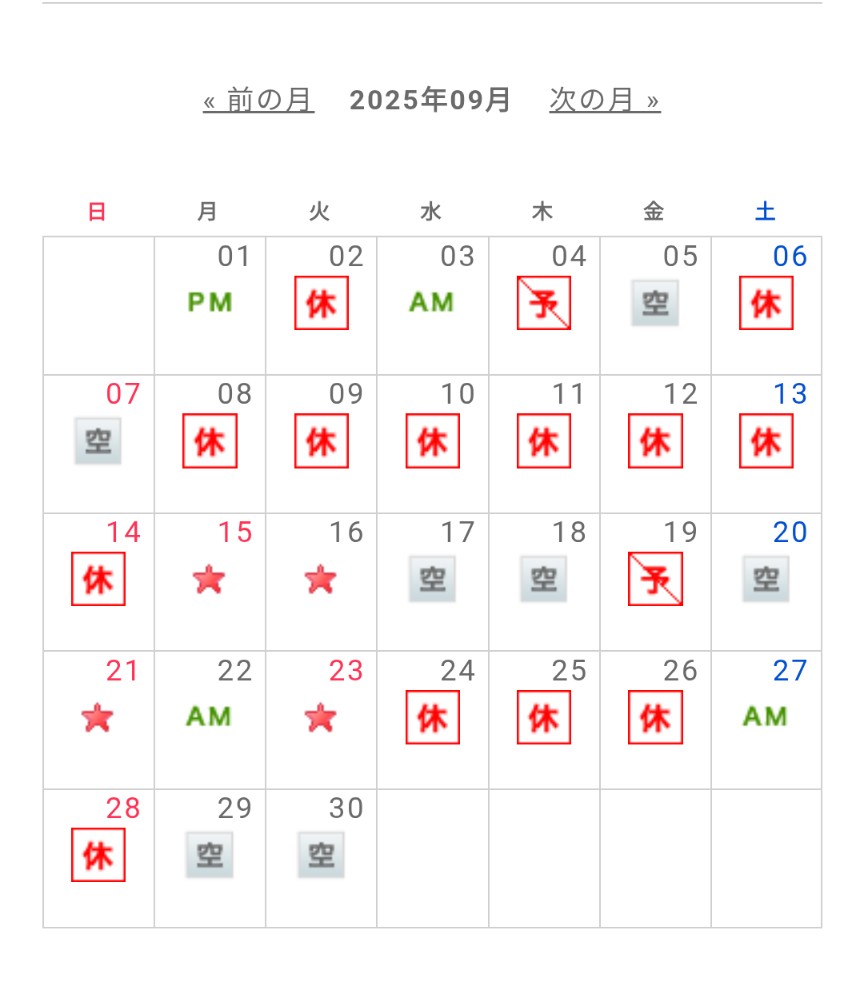Choose the 空 slot on September 07

pyautogui.click(x=98, y=441)
